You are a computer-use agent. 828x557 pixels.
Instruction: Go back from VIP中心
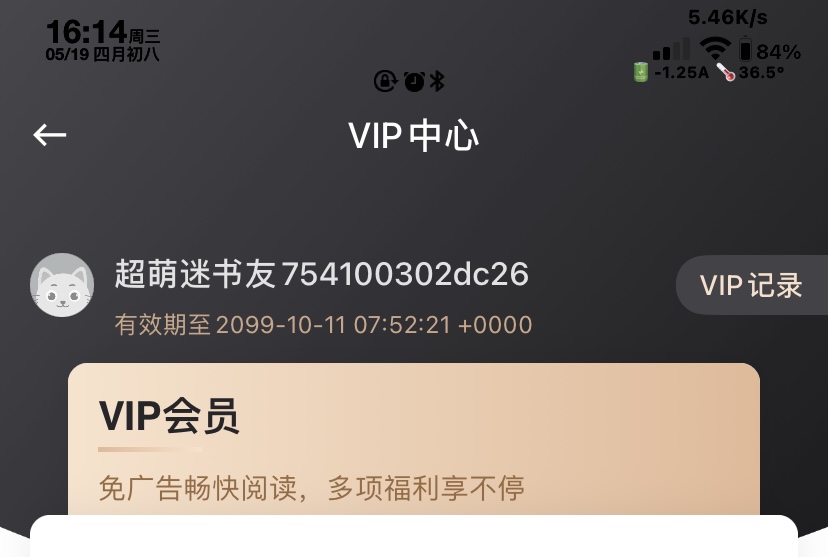pos(49,135)
